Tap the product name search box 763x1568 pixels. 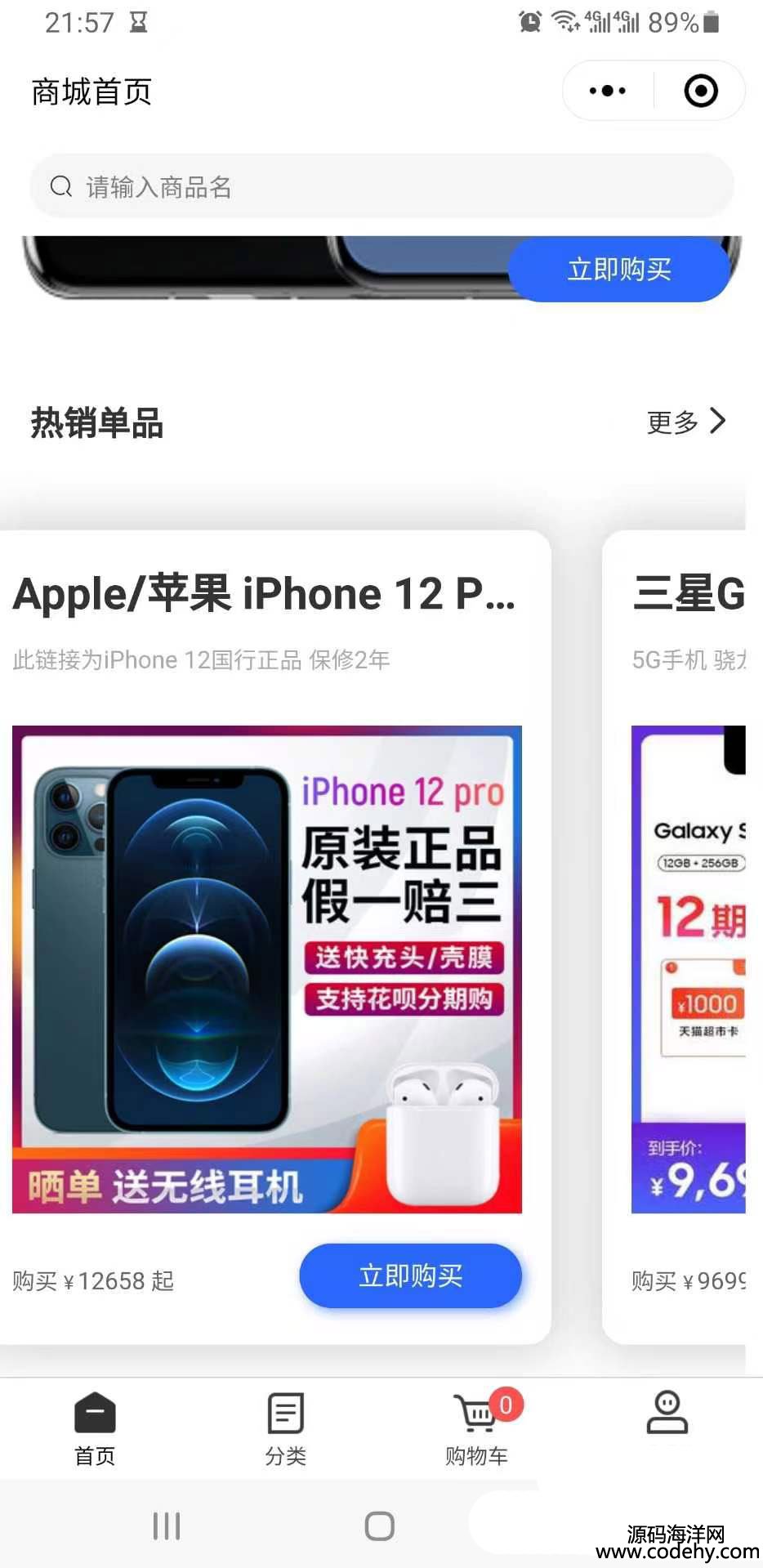pos(381,187)
